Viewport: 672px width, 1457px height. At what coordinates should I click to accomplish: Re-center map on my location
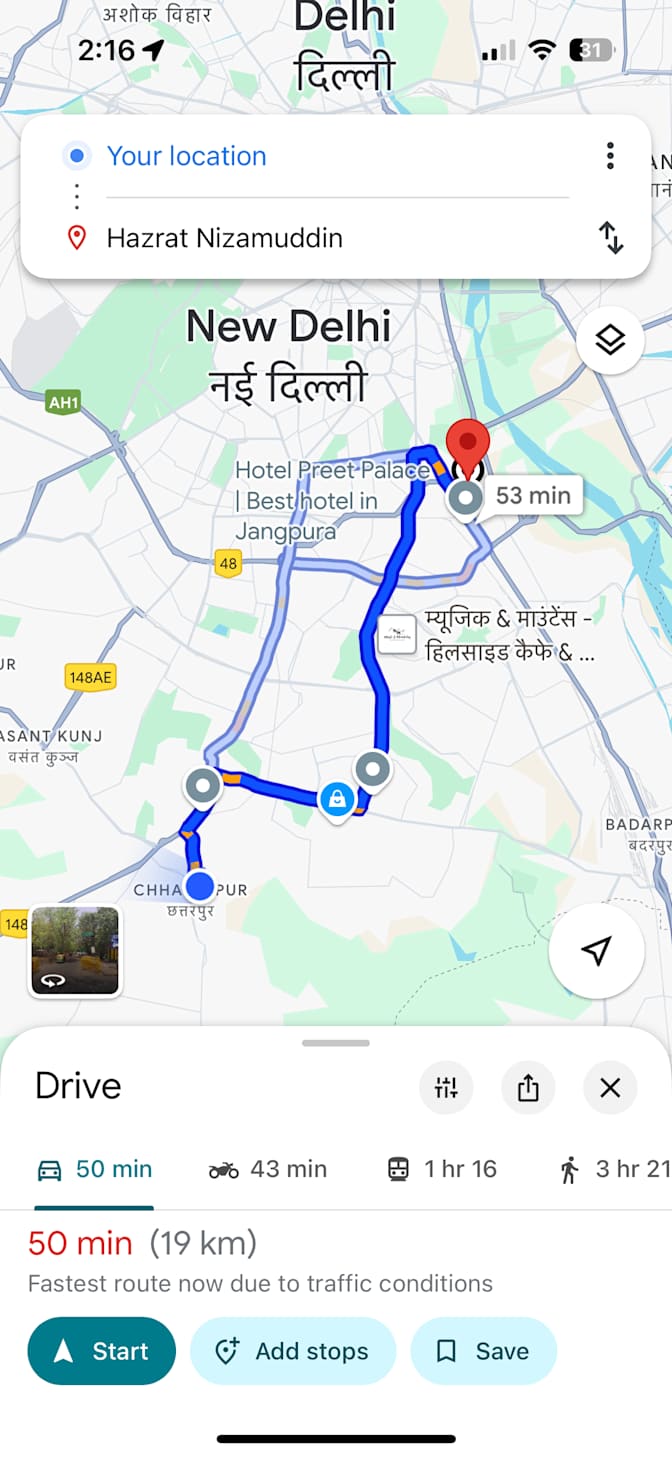596,951
